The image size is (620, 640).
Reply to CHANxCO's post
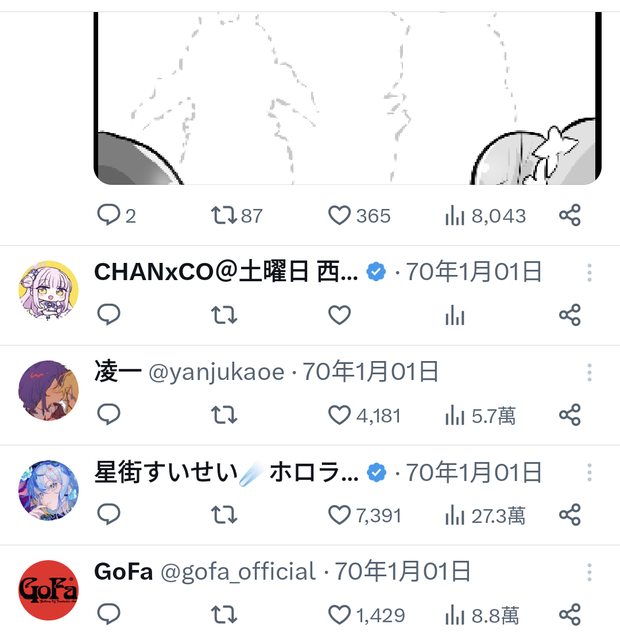click(108, 315)
